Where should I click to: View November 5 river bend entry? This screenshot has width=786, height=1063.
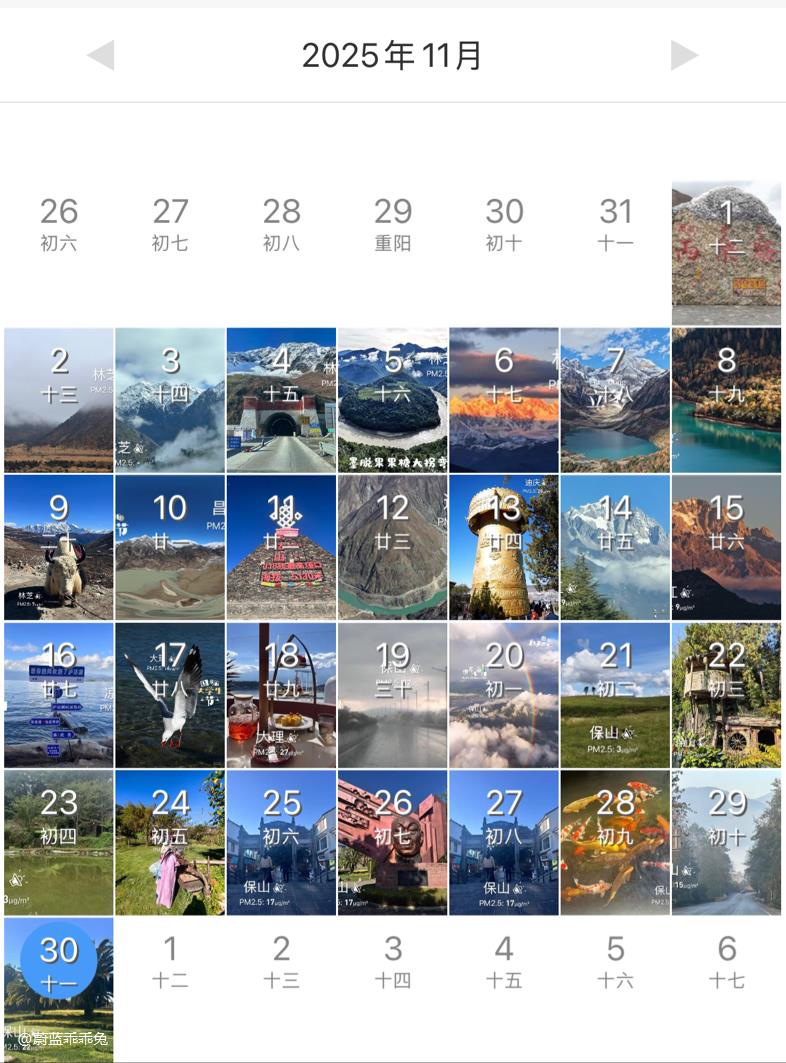tap(392, 400)
